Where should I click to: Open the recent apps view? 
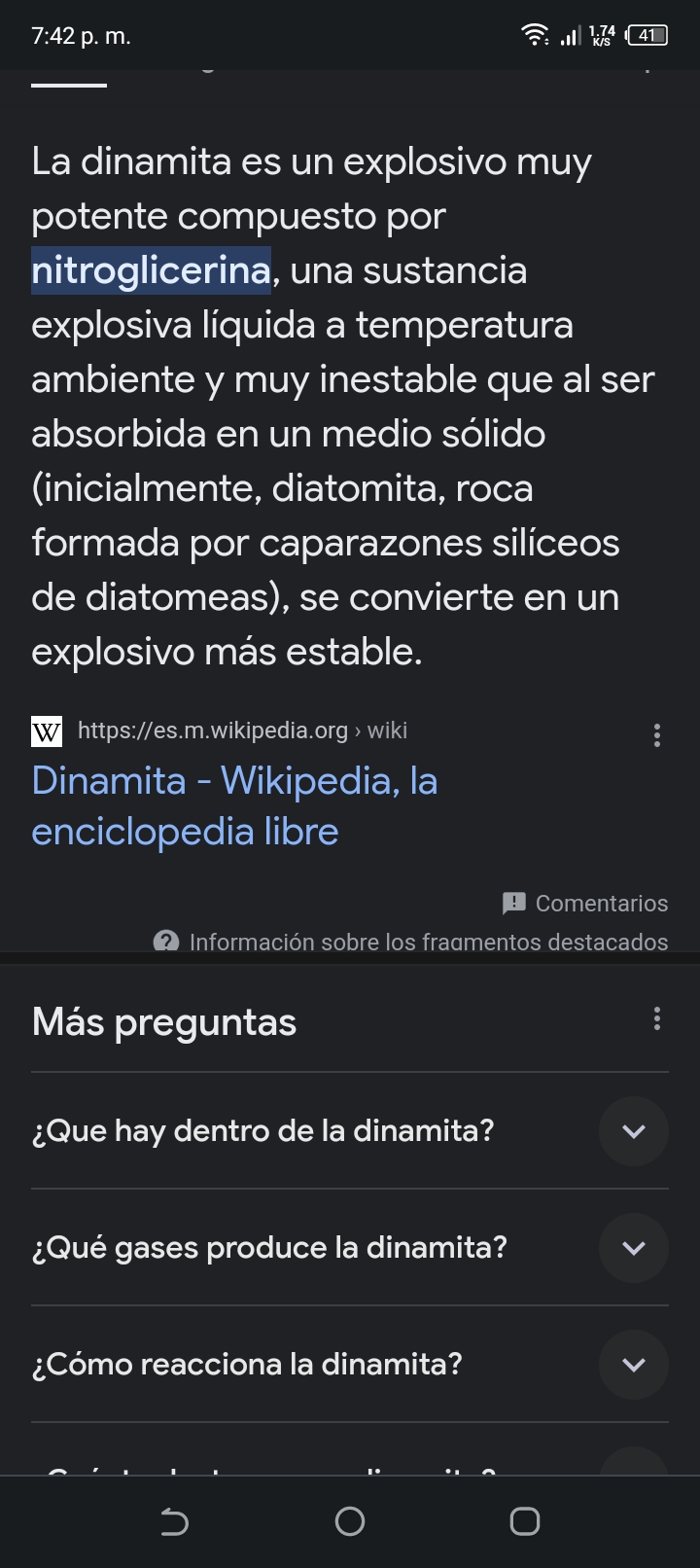click(x=525, y=1521)
